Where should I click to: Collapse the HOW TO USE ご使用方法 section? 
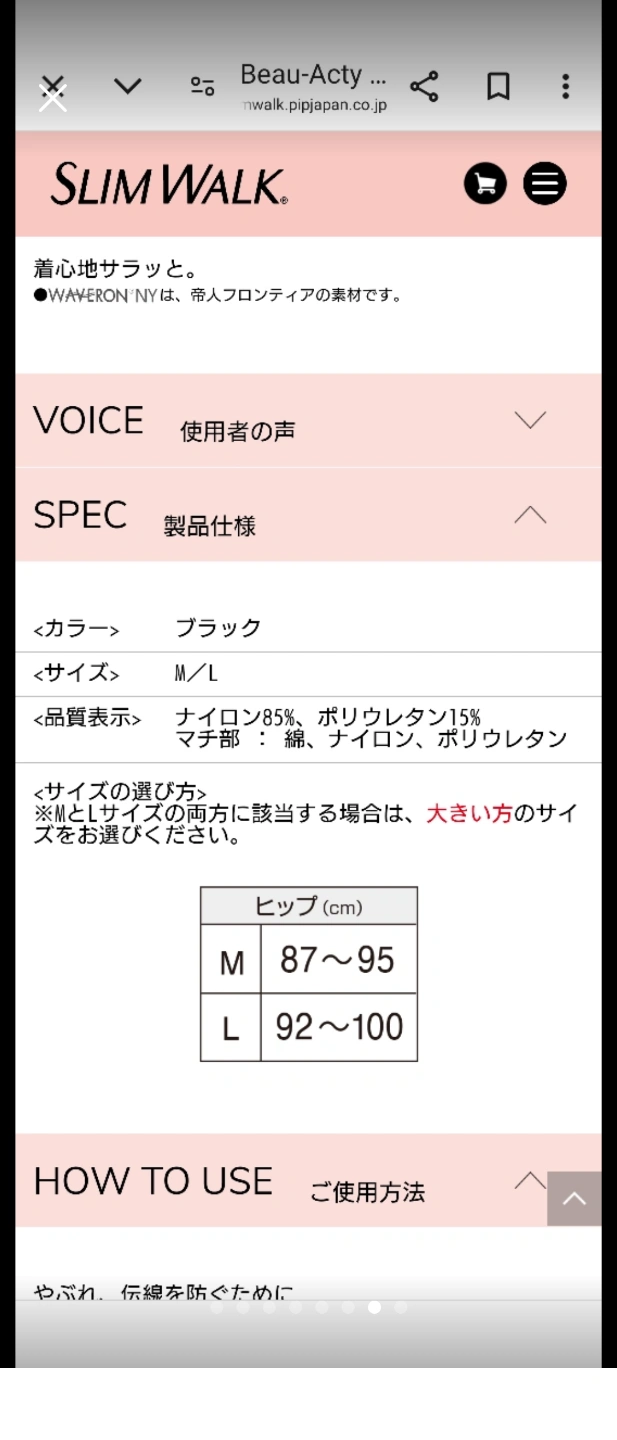pyautogui.click(x=528, y=1181)
